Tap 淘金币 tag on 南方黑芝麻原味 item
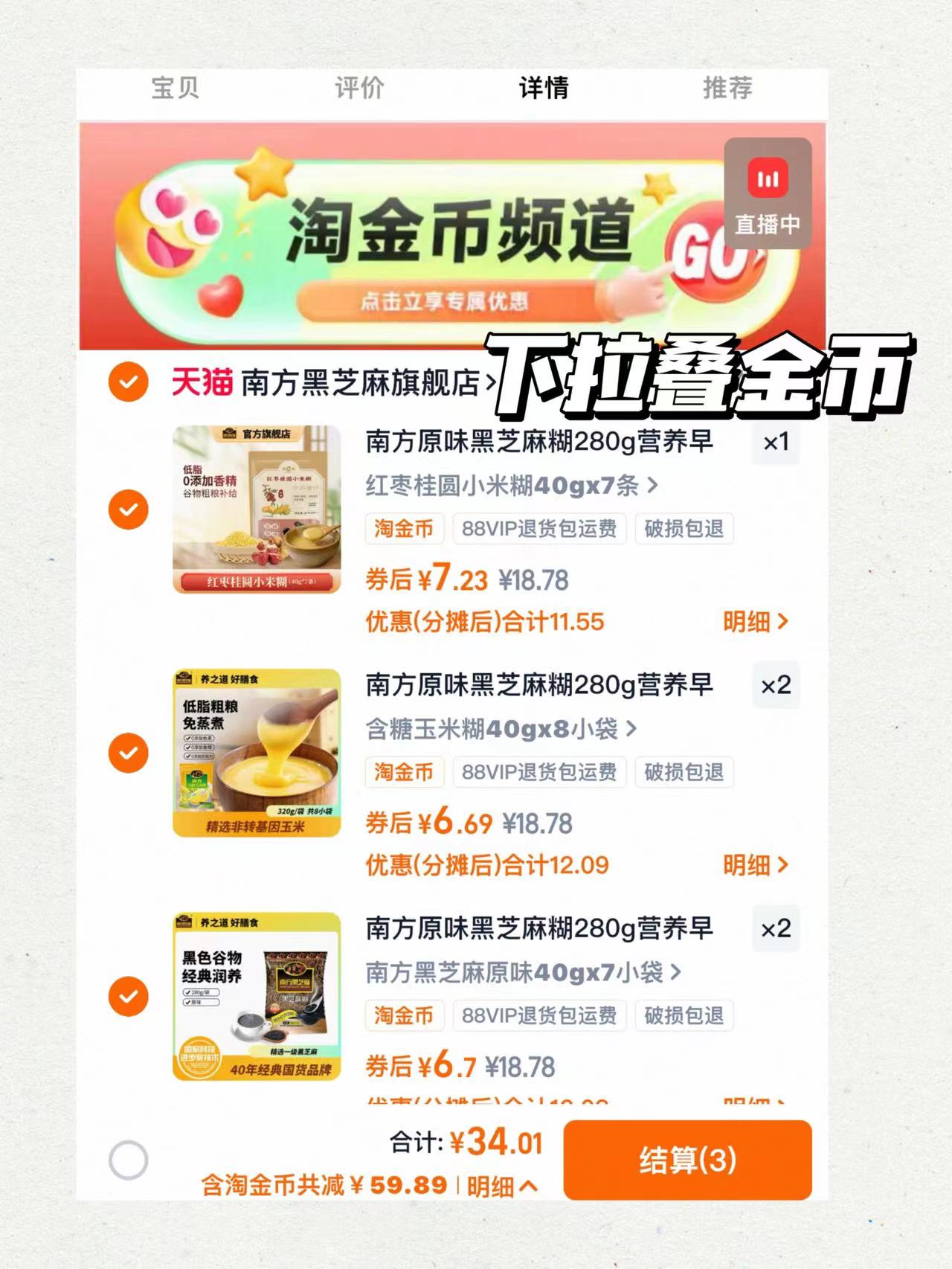Screen dimensions: 952x1269 click(x=404, y=1015)
